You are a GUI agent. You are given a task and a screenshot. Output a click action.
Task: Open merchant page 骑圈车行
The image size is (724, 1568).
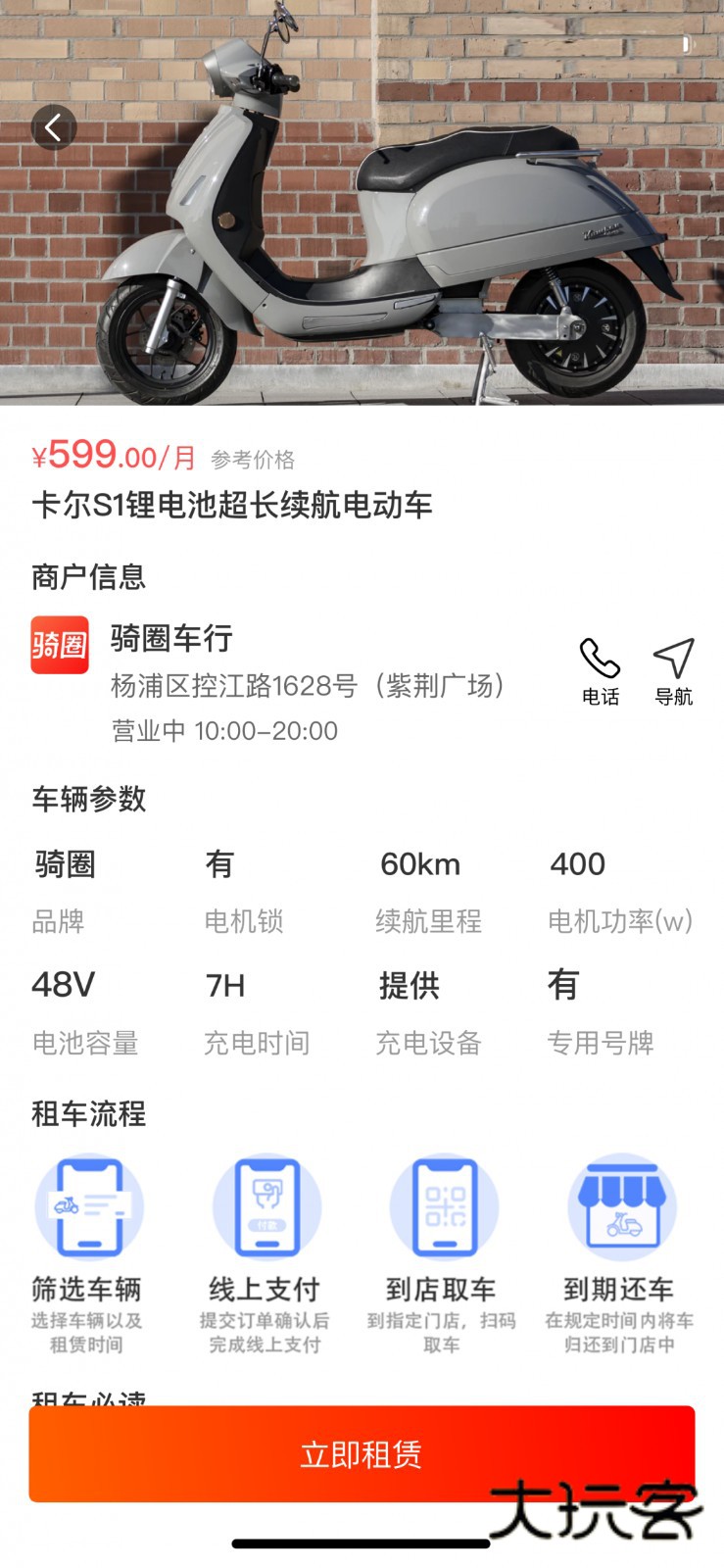point(171,640)
